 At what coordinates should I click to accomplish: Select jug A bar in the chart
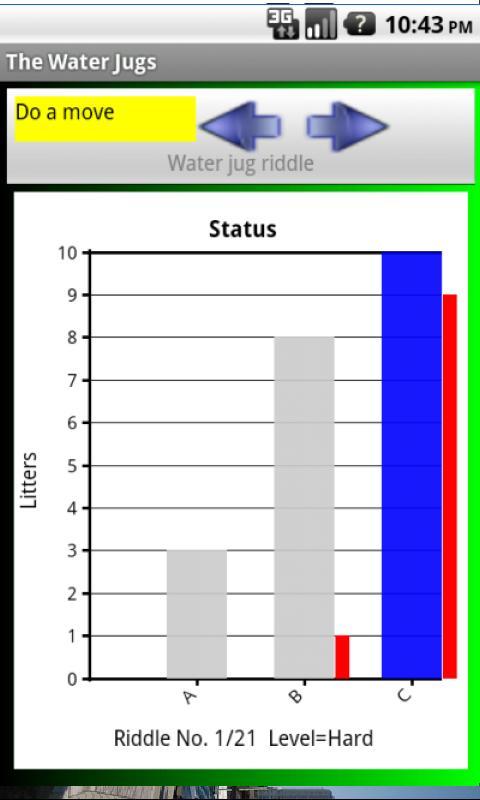pyautogui.click(x=197, y=614)
